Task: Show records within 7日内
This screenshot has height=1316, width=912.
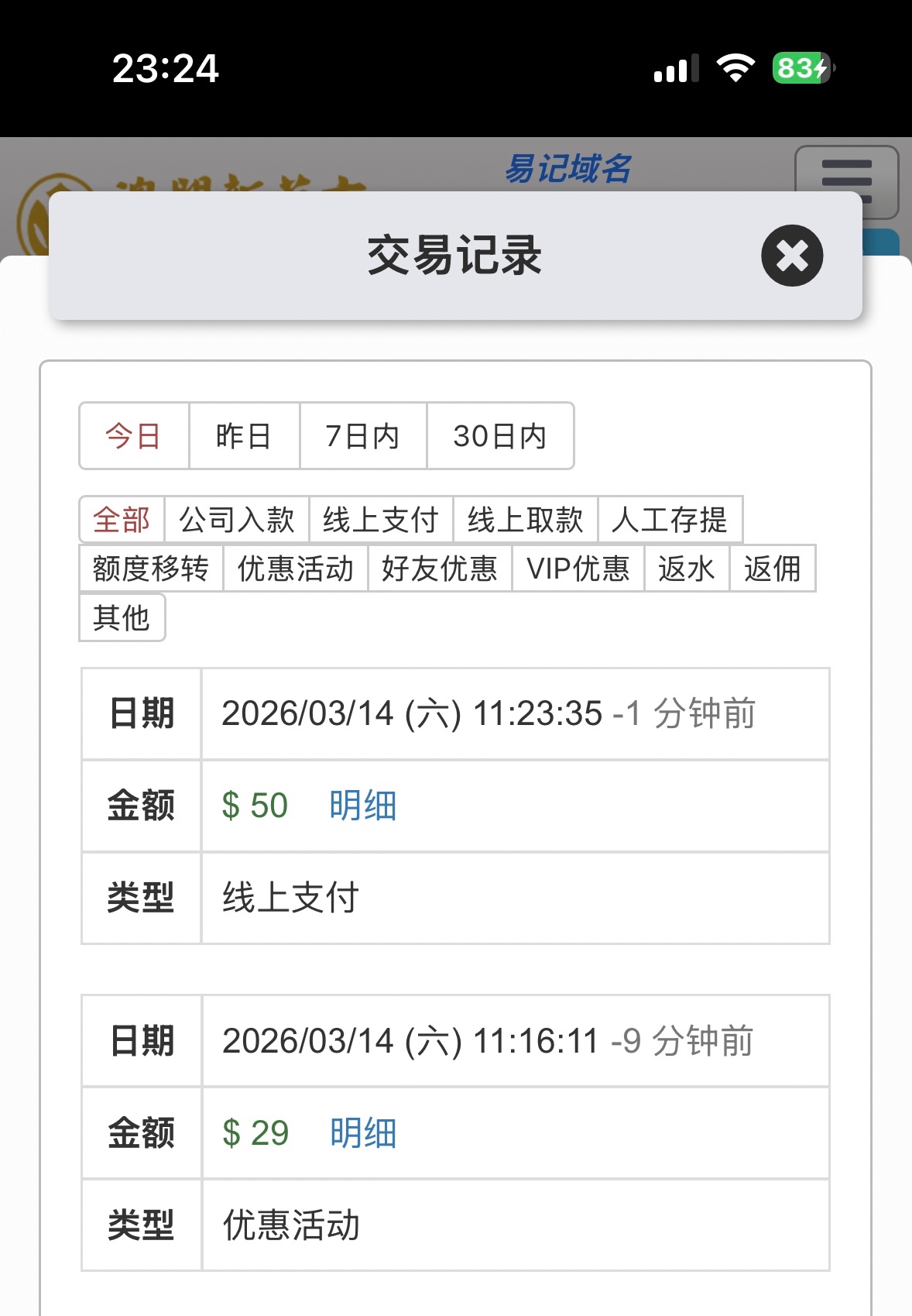Action: tap(362, 436)
